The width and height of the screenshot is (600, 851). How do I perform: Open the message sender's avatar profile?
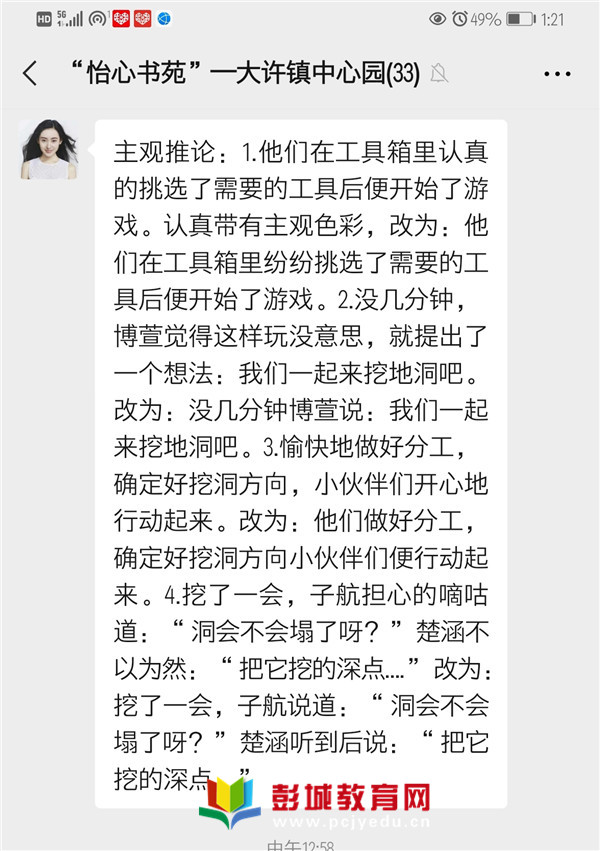pyautogui.click(x=47, y=151)
